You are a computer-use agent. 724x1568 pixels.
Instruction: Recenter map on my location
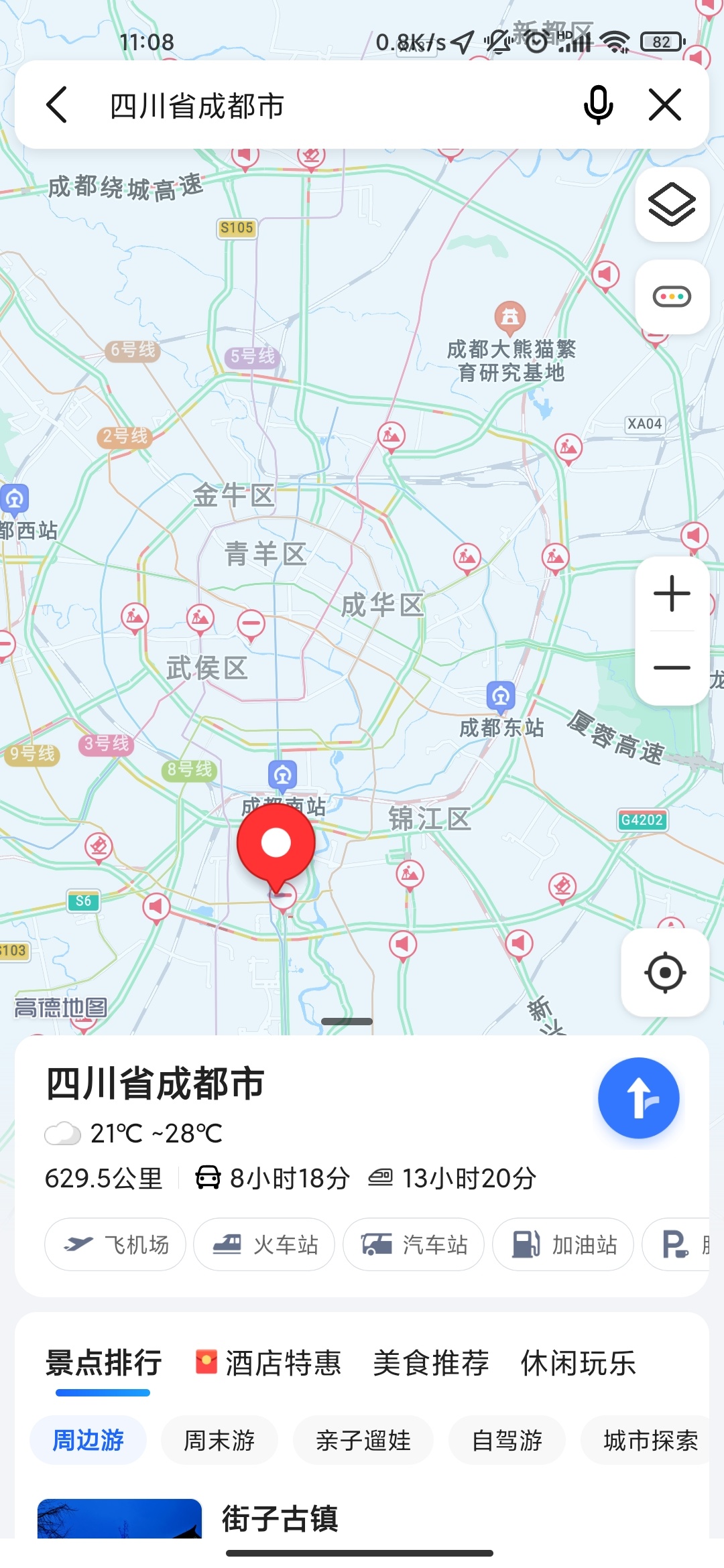[665, 972]
